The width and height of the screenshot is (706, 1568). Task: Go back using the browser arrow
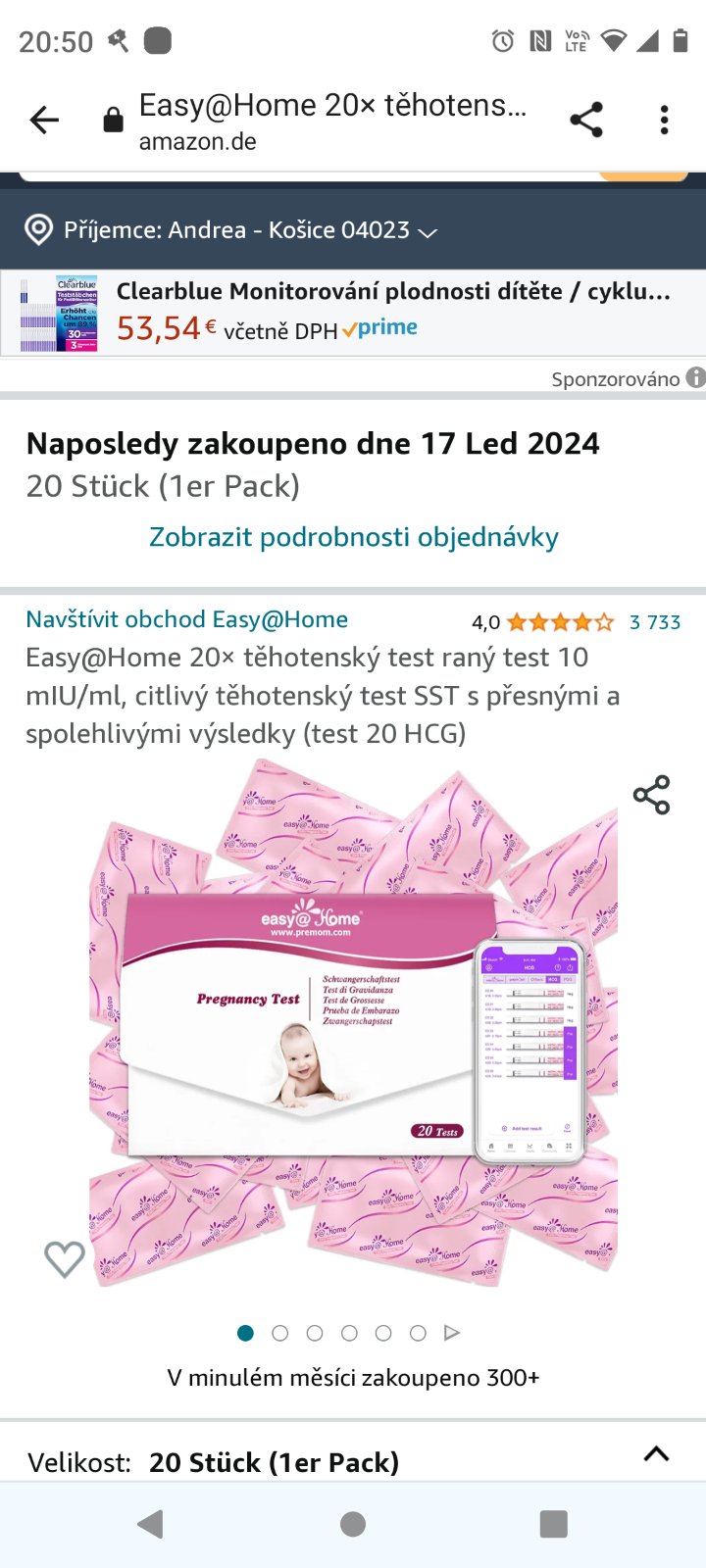pyautogui.click(x=45, y=121)
